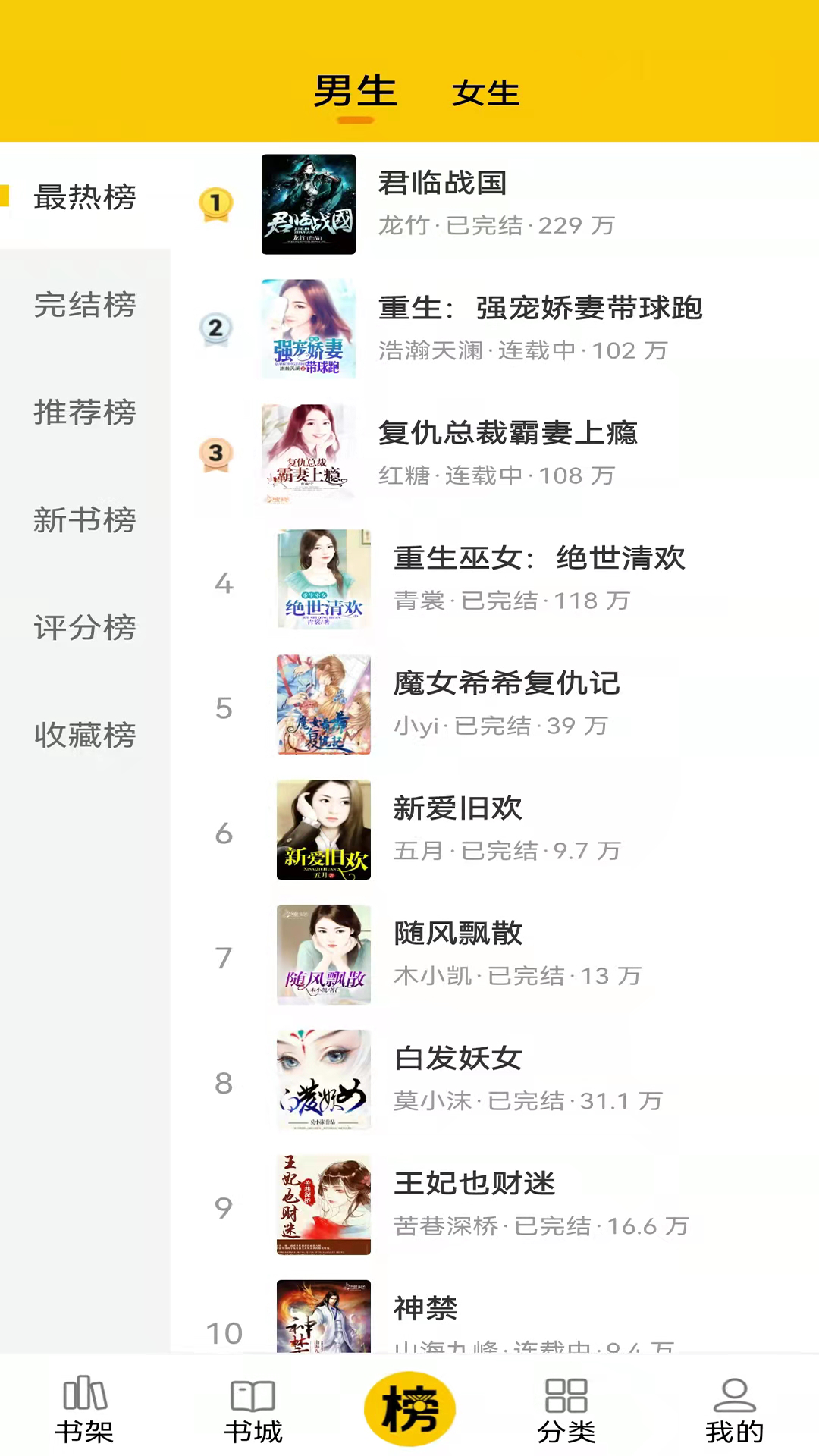
Task: Switch to 推荐榜 ranking
Action: 85,413
